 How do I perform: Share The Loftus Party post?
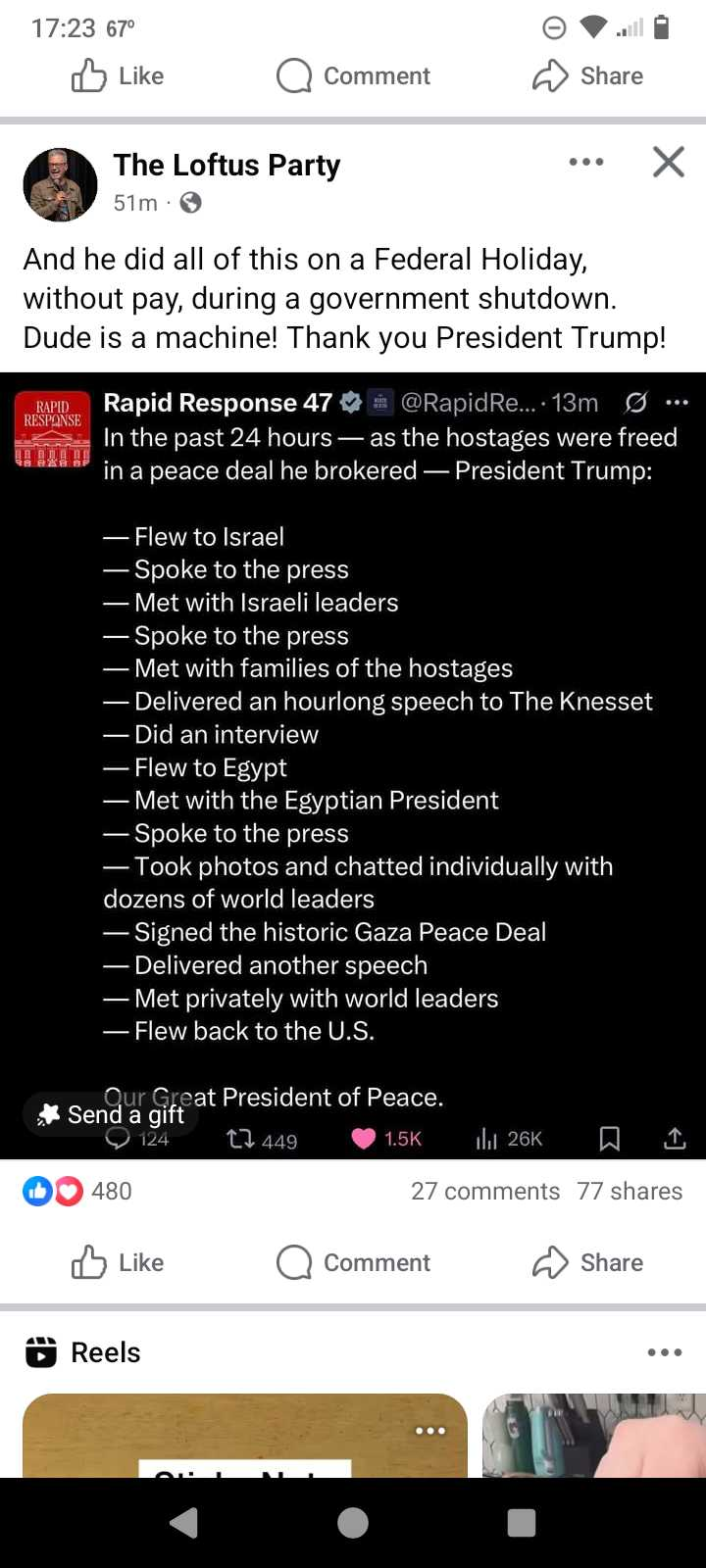coord(587,1262)
